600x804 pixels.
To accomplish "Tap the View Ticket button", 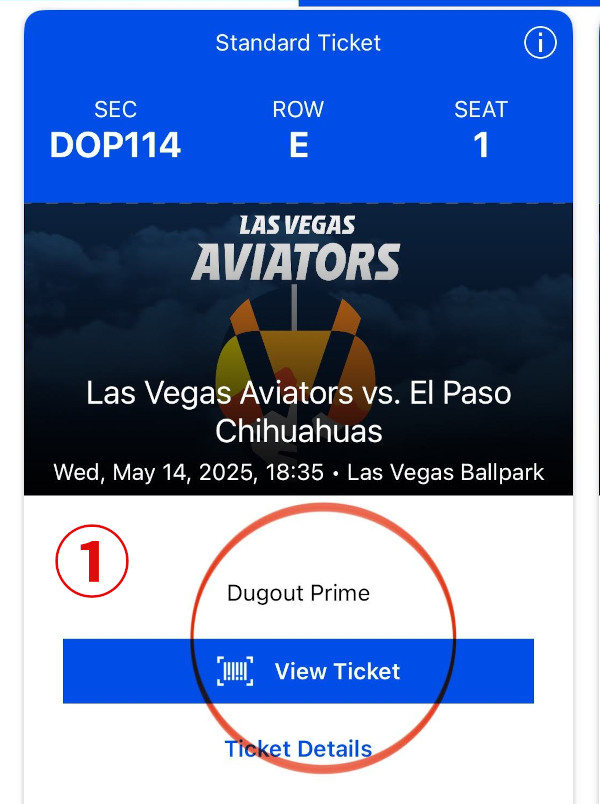I will [298, 671].
